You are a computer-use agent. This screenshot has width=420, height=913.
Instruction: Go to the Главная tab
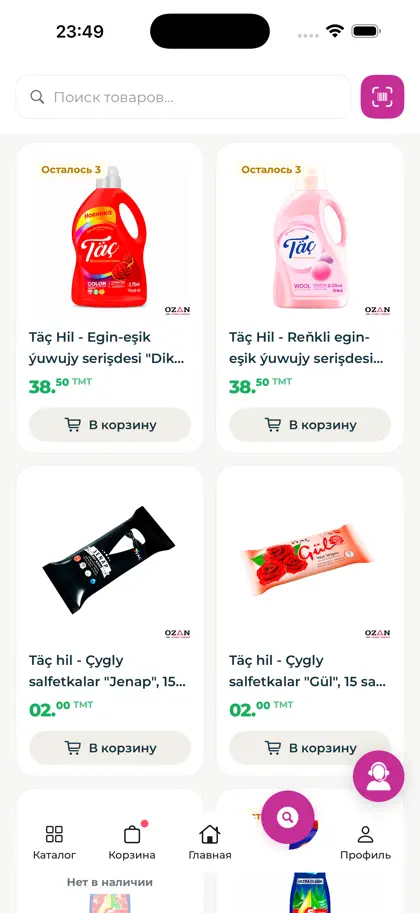tap(210, 843)
